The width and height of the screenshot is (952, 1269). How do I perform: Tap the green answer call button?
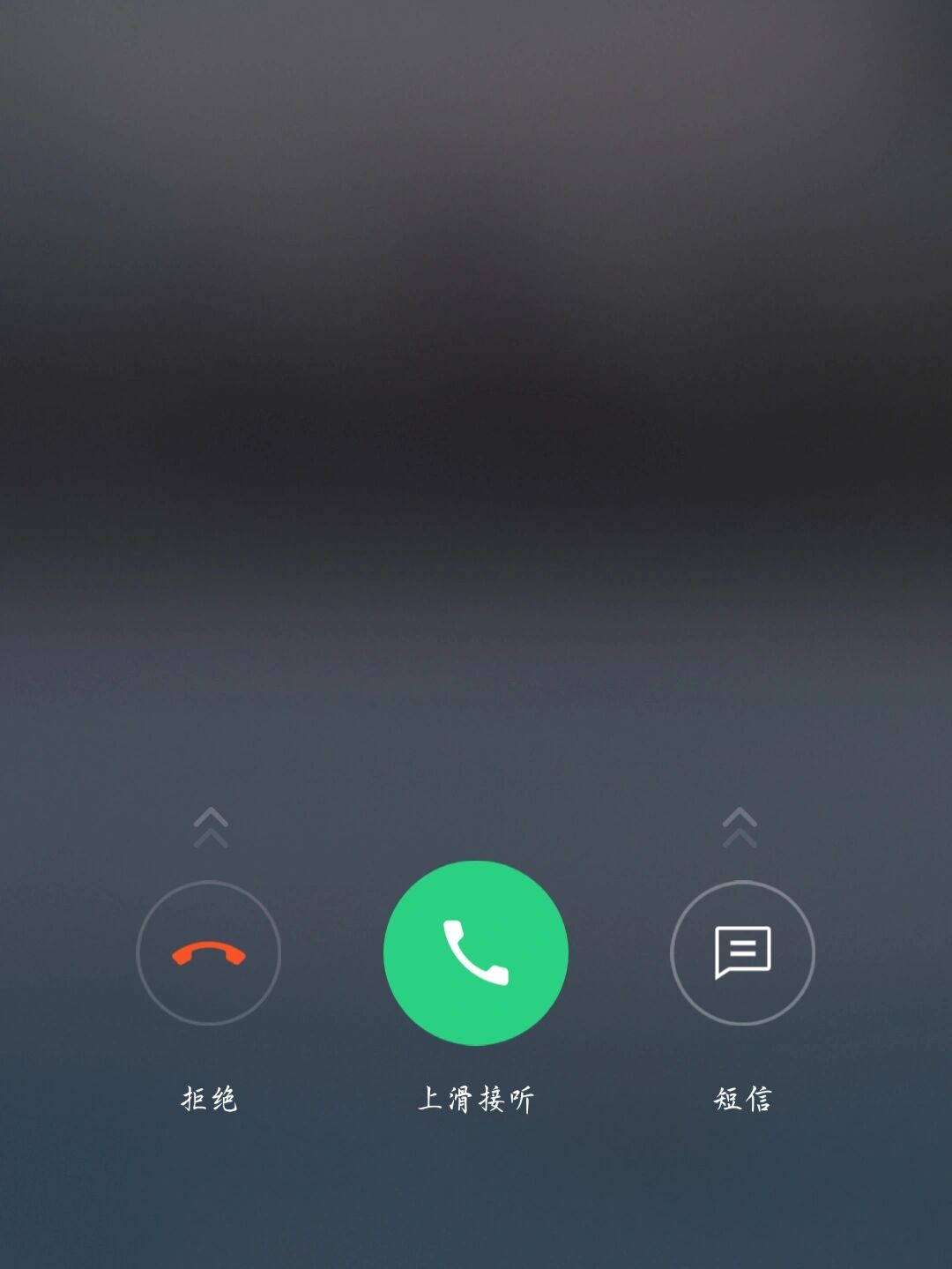pyautogui.click(x=476, y=952)
